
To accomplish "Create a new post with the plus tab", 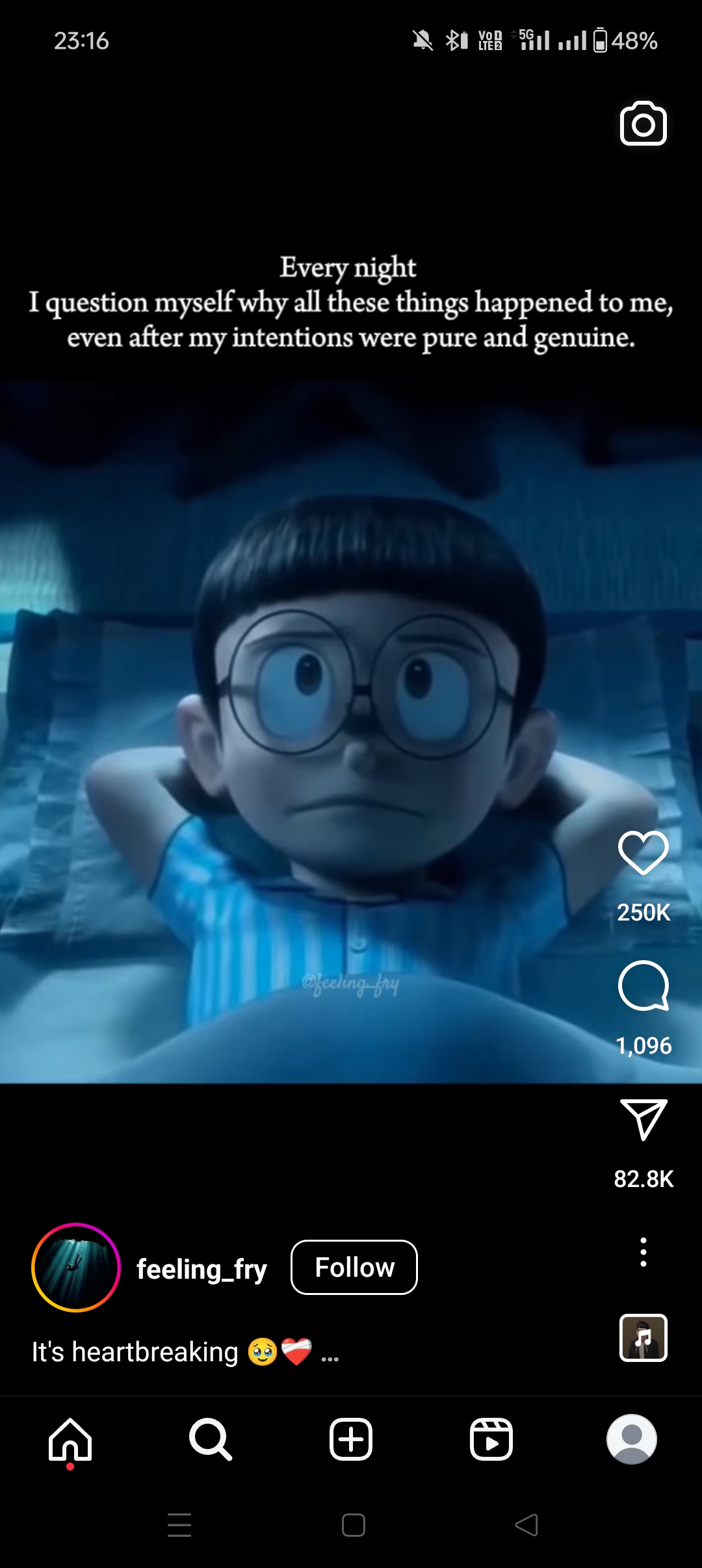I will click(351, 1439).
